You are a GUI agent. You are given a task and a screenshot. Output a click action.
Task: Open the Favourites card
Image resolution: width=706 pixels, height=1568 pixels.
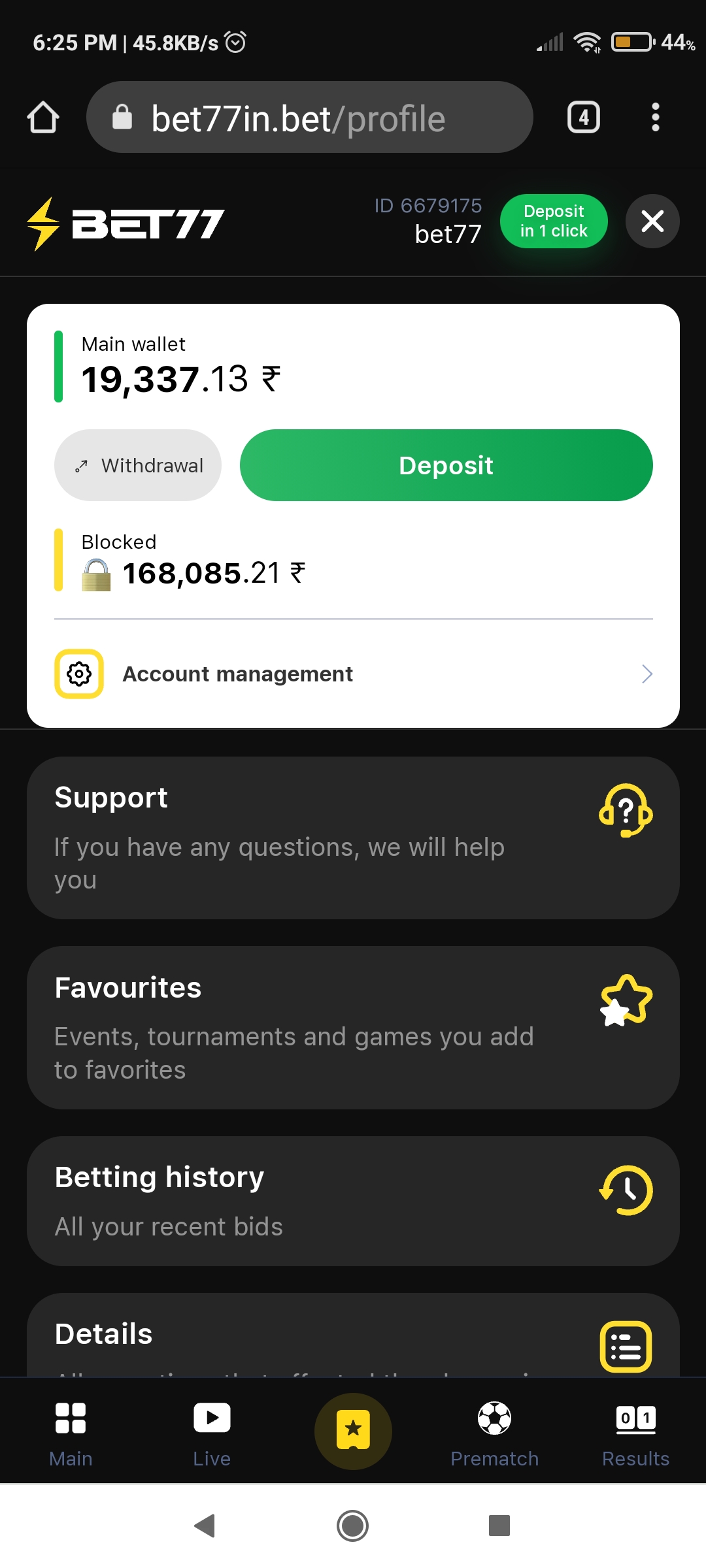pos(353,1027)
